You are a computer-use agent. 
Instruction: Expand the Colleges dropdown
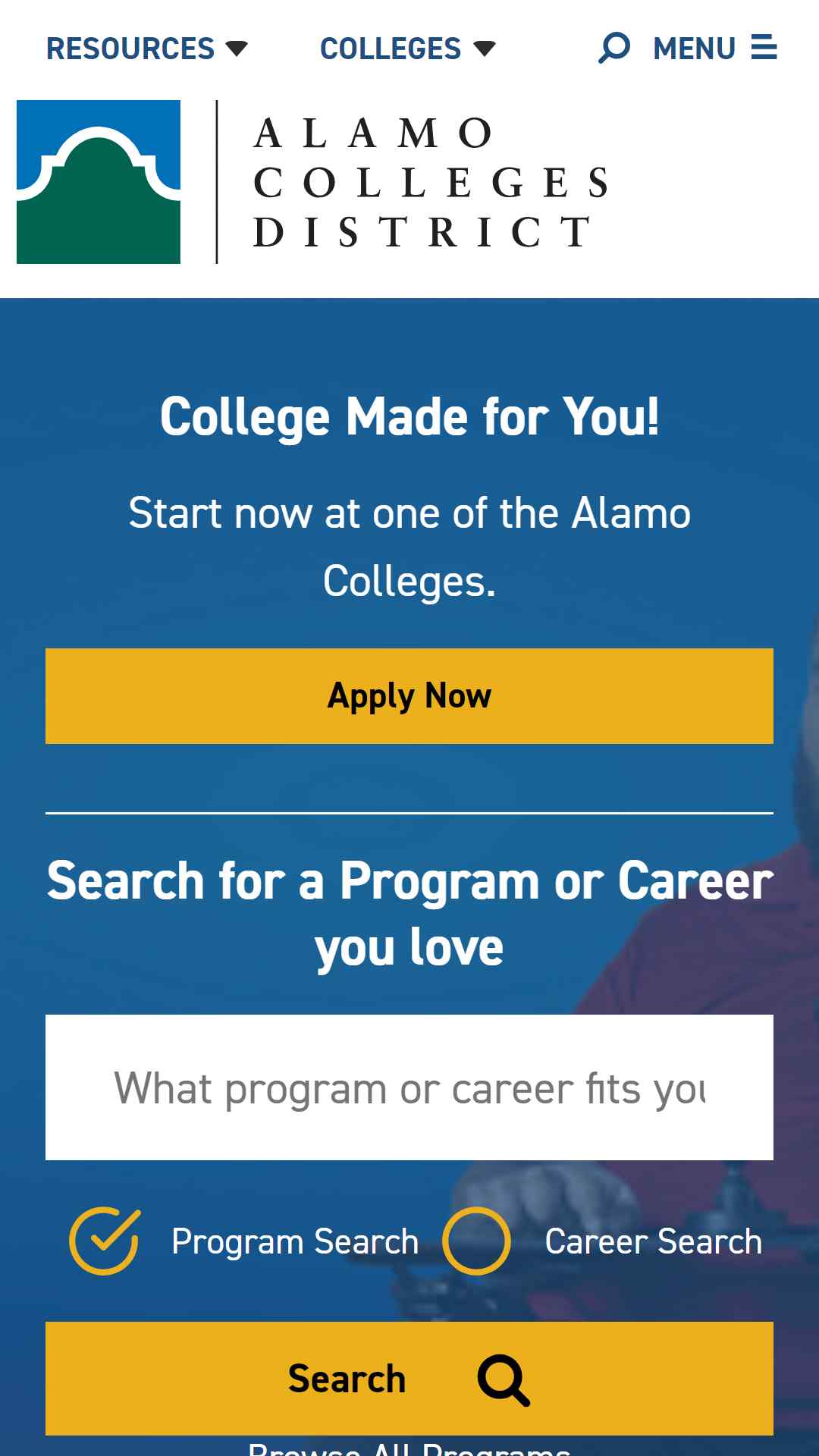click(x=408, y=49)
